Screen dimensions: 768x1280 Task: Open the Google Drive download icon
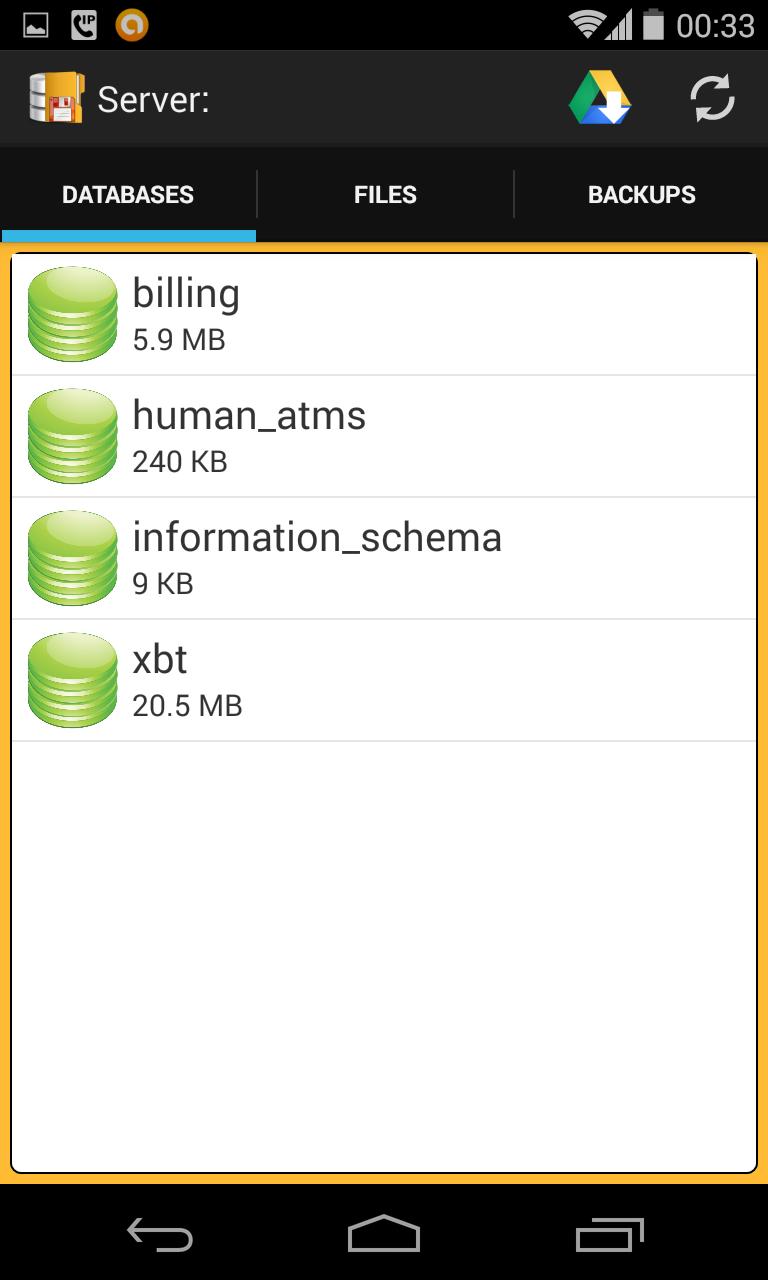tap(600, 99)
